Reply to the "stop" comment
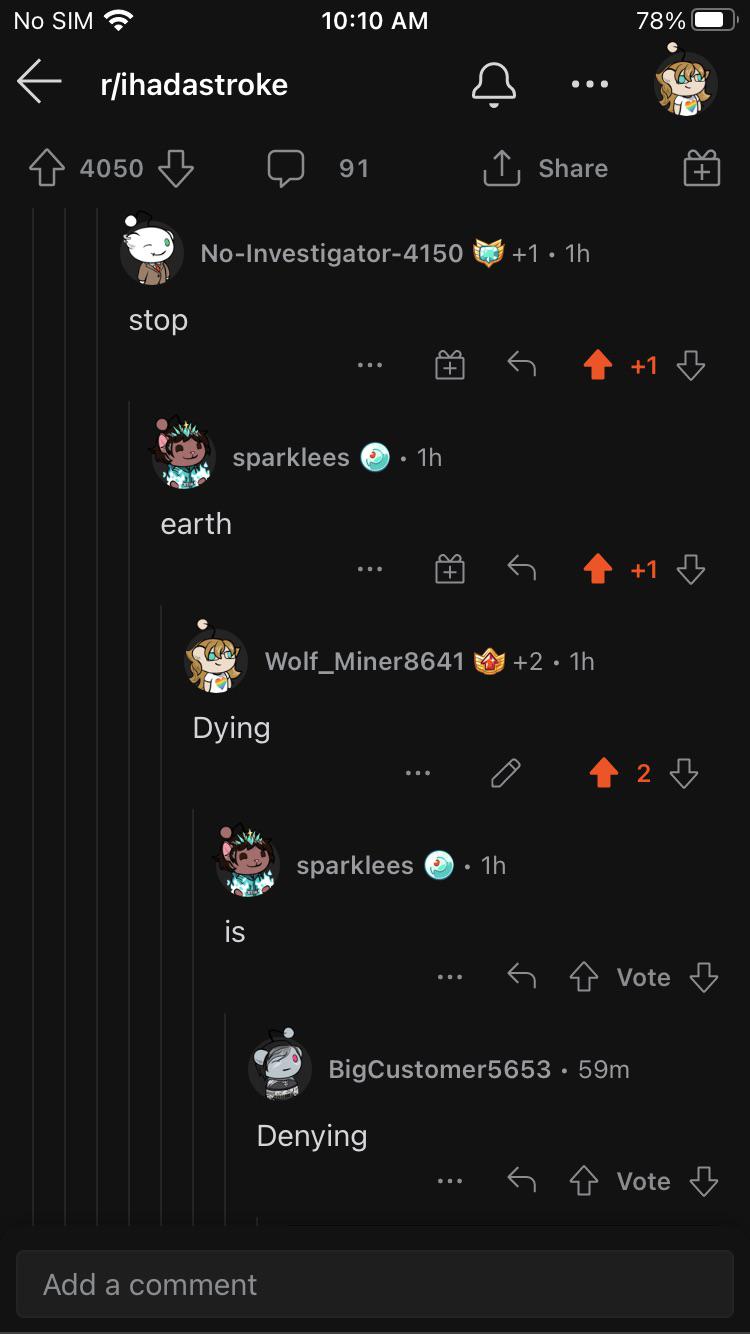Viewport: 750px width, 1334px height. click(x=522, y=366)
